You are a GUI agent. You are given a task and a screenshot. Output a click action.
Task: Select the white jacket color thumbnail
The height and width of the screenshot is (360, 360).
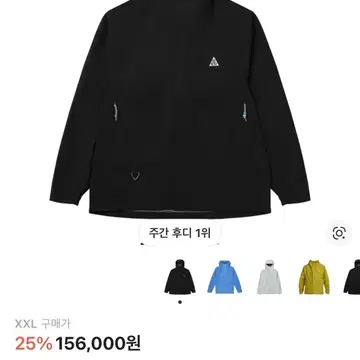[269, 277]
